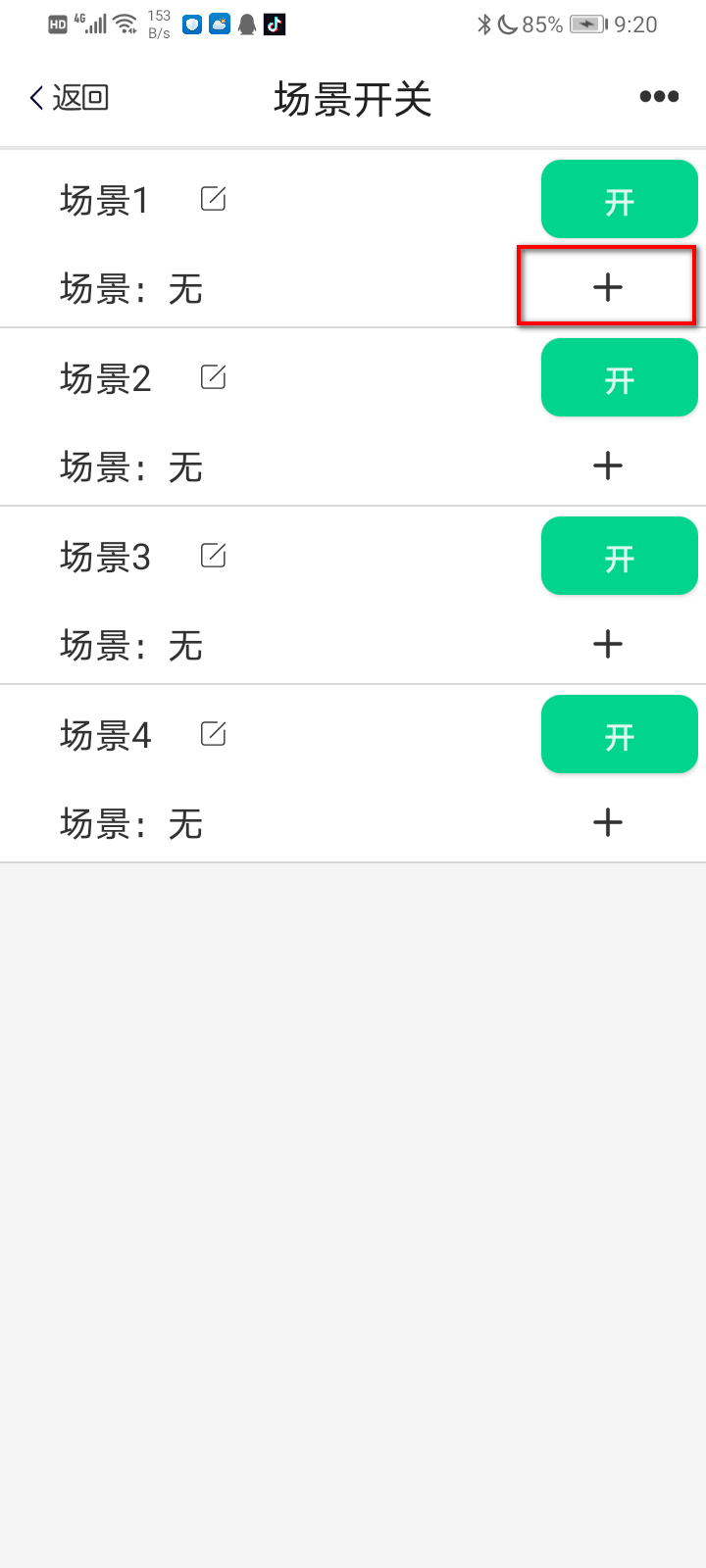Add a scene to 场景1

point(608,287)
